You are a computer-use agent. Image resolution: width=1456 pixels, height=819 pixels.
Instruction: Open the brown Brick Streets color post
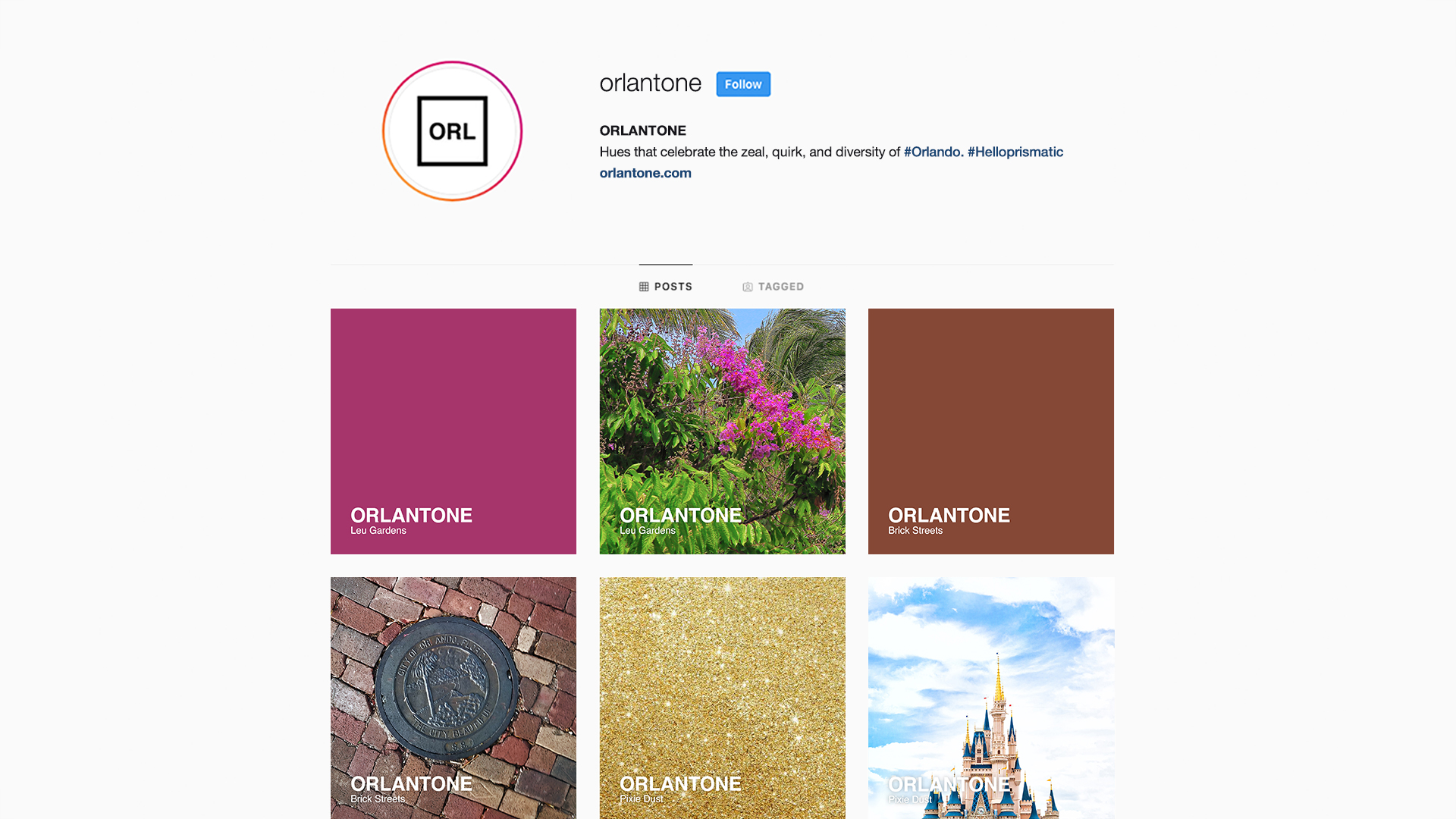pyautogui.click(x=990, y=431)
